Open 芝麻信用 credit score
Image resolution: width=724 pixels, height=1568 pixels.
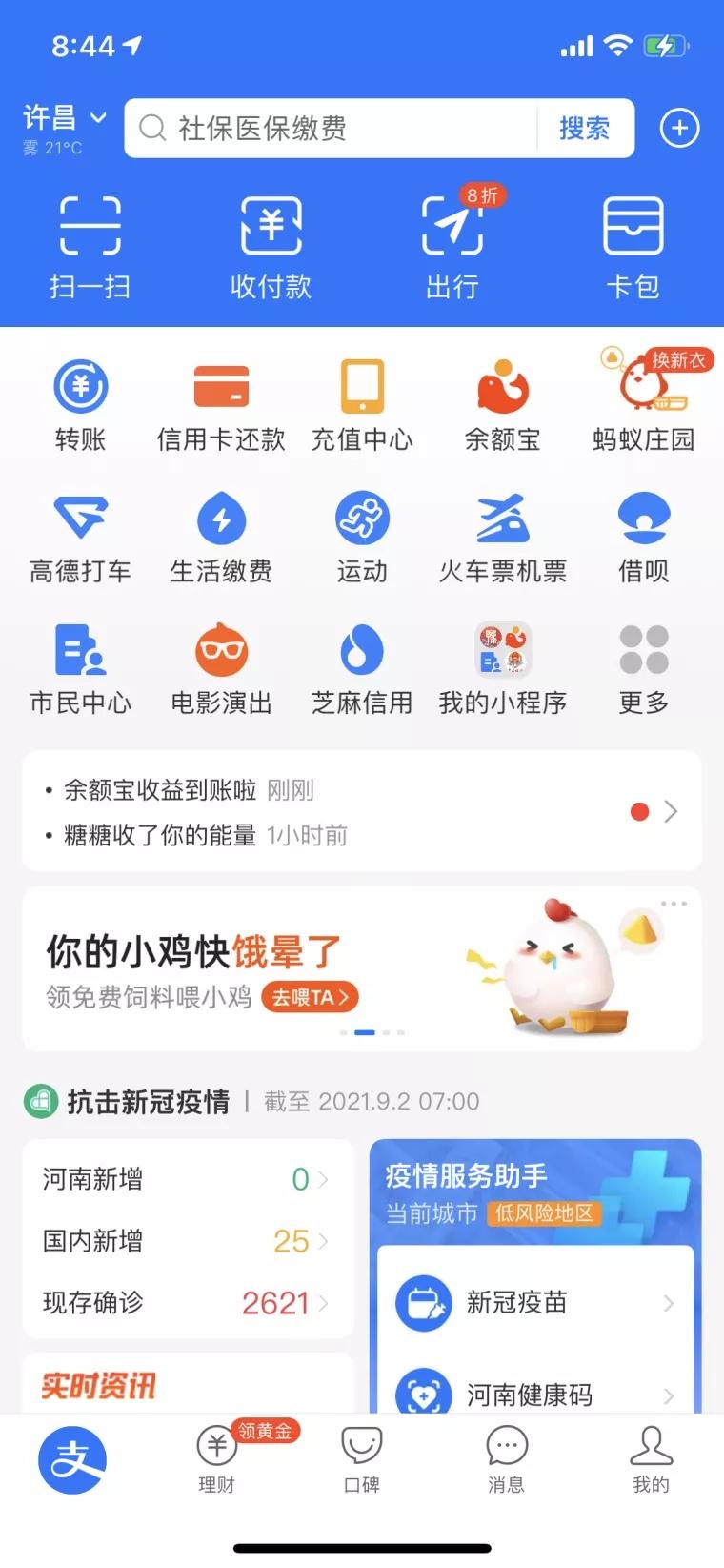point(361,667)
